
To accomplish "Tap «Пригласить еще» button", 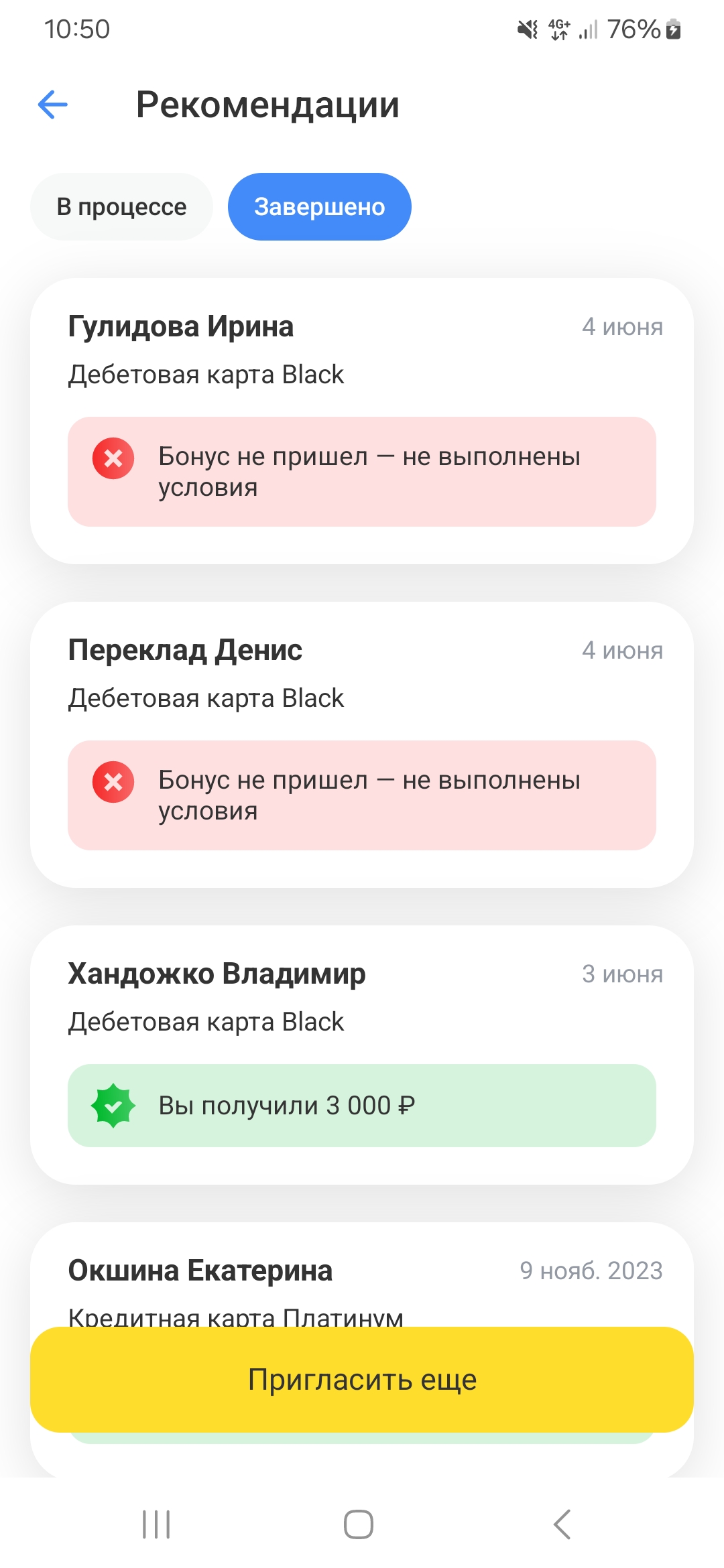I will click(362, 1380).
